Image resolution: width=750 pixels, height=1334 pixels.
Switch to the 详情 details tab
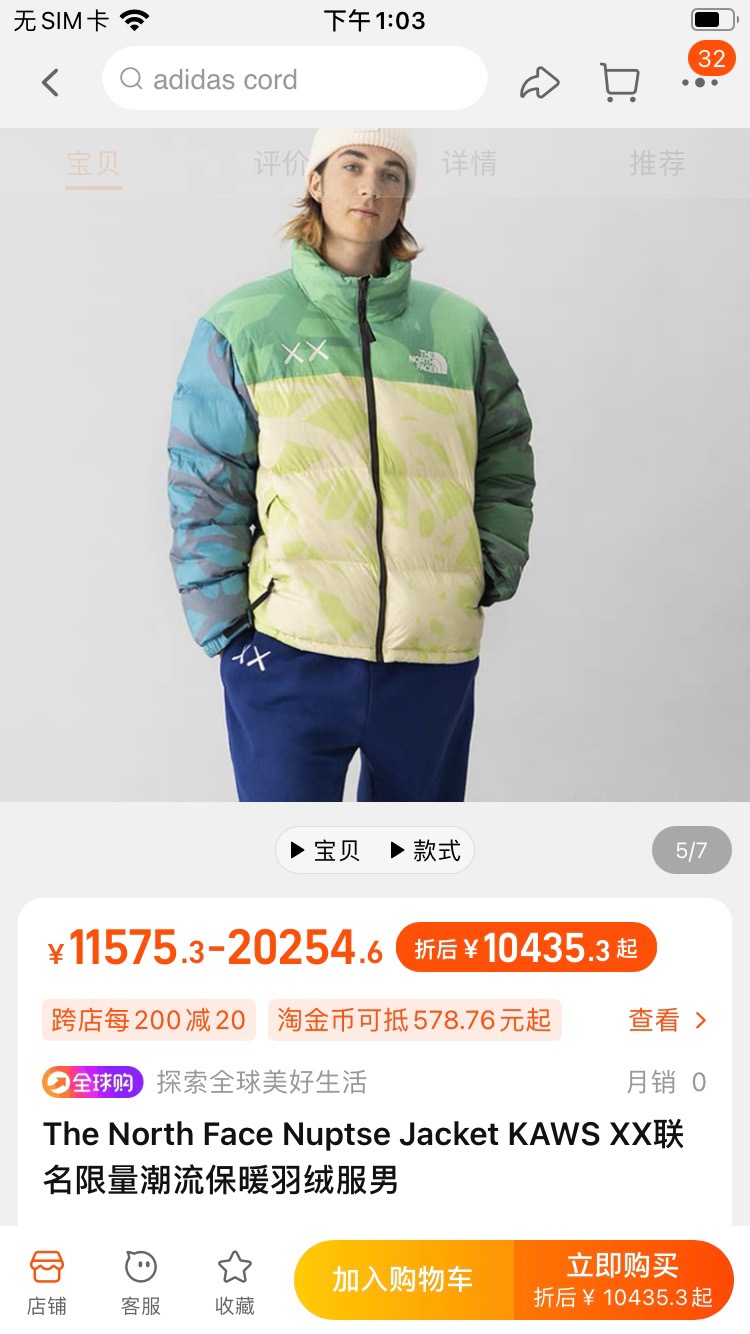[x=469, y=163]
